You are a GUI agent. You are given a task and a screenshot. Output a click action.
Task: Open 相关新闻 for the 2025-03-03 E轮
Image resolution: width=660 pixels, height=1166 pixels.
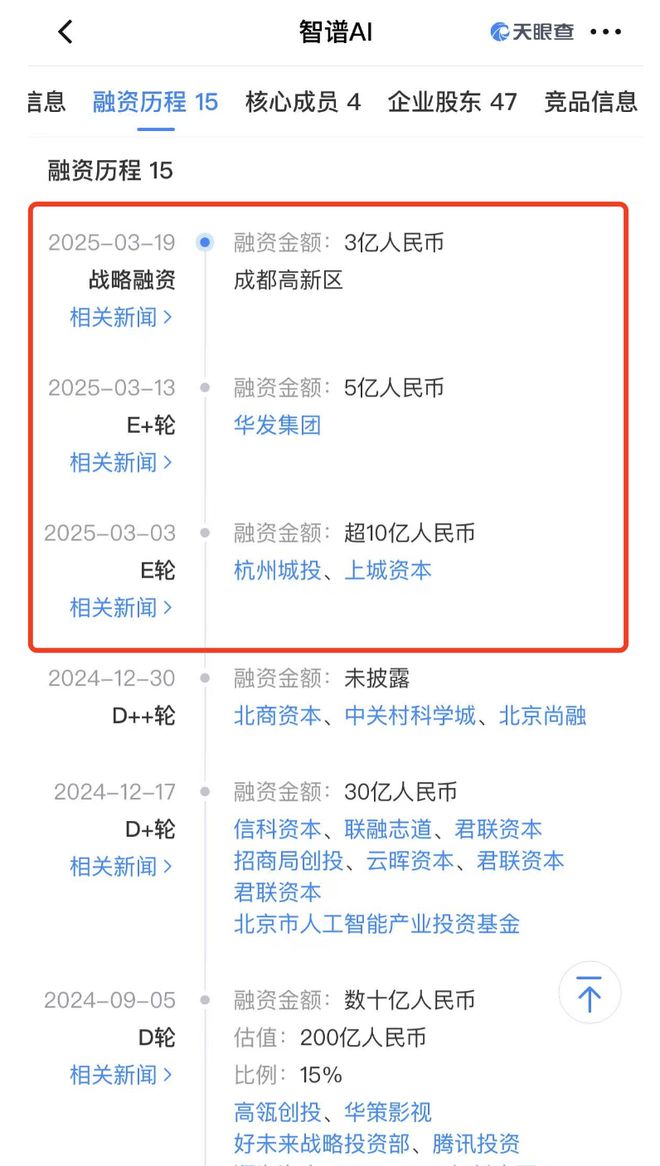pyautogui.click(x=121, y=608)
